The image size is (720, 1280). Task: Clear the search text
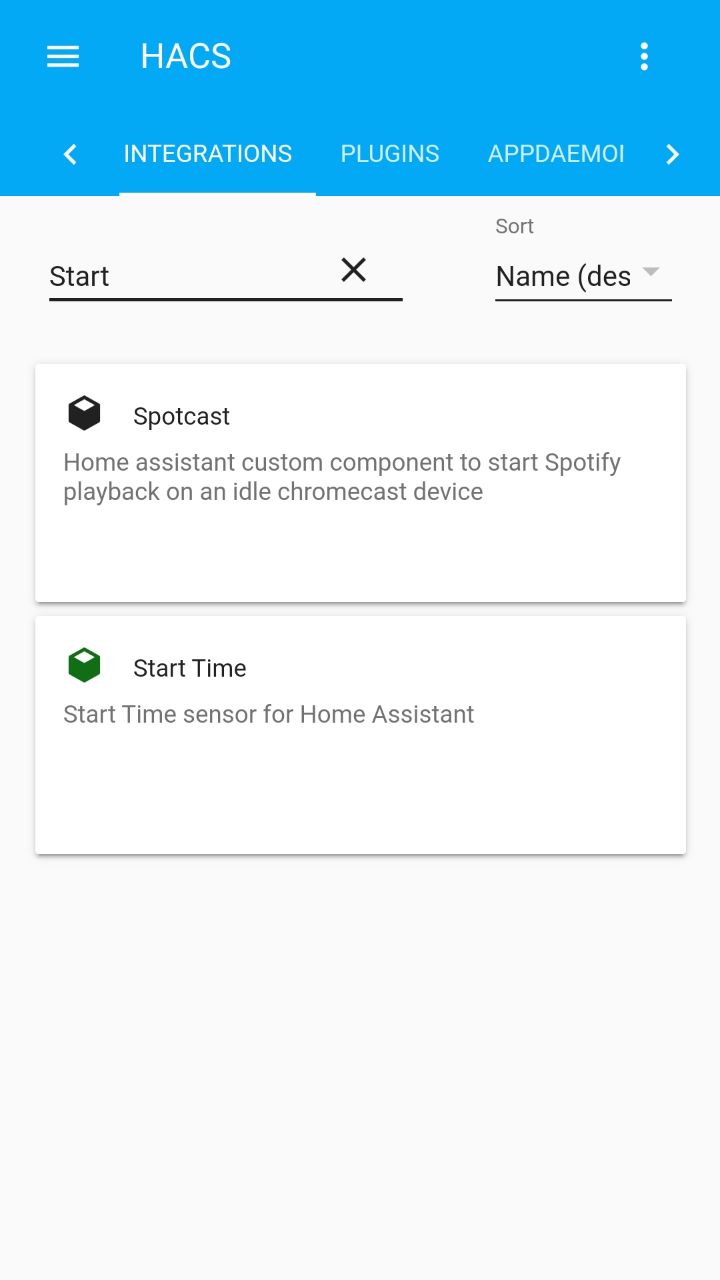tap(354, 270)
